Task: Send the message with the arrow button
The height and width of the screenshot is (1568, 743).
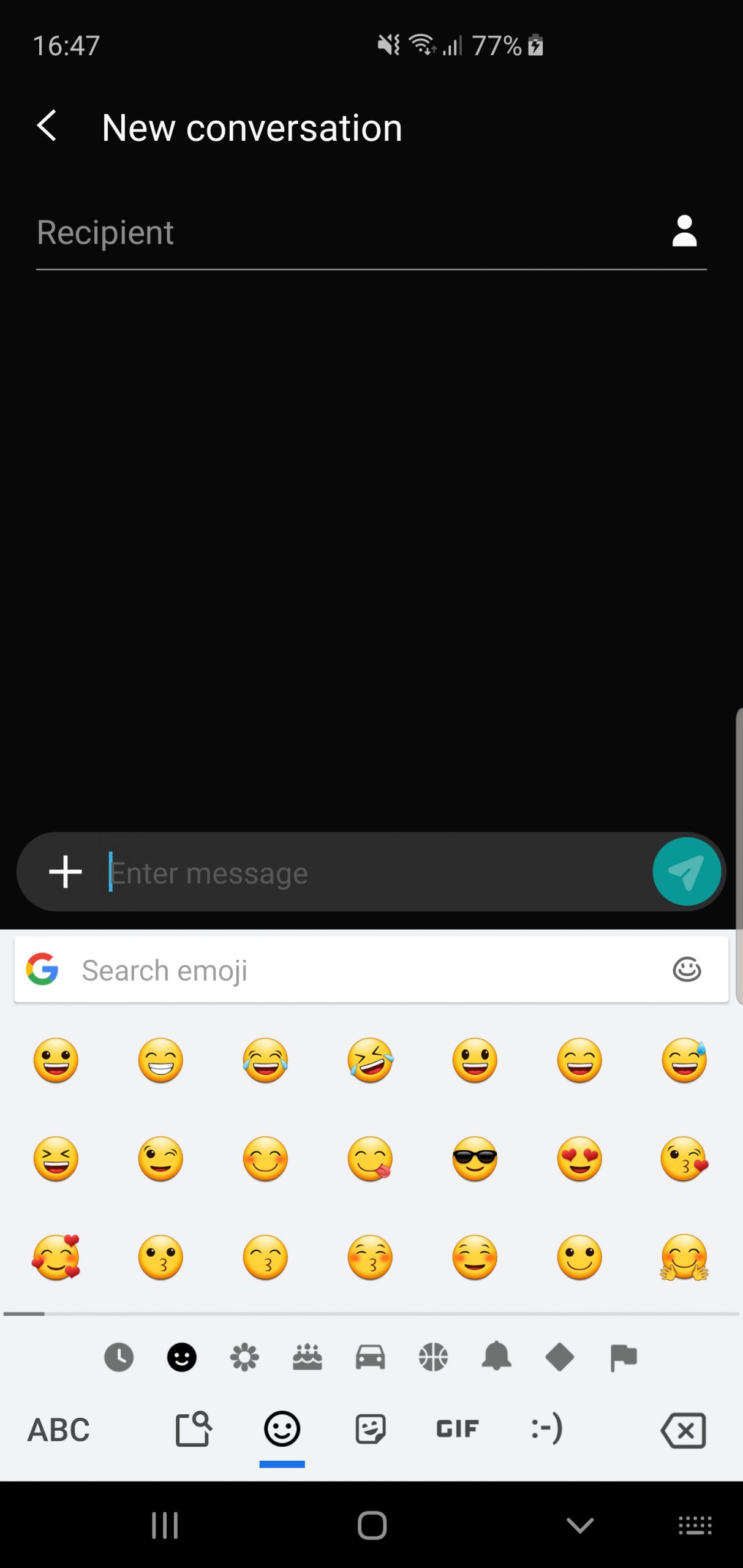Action: pyautogui.click(x=686, y=872)
